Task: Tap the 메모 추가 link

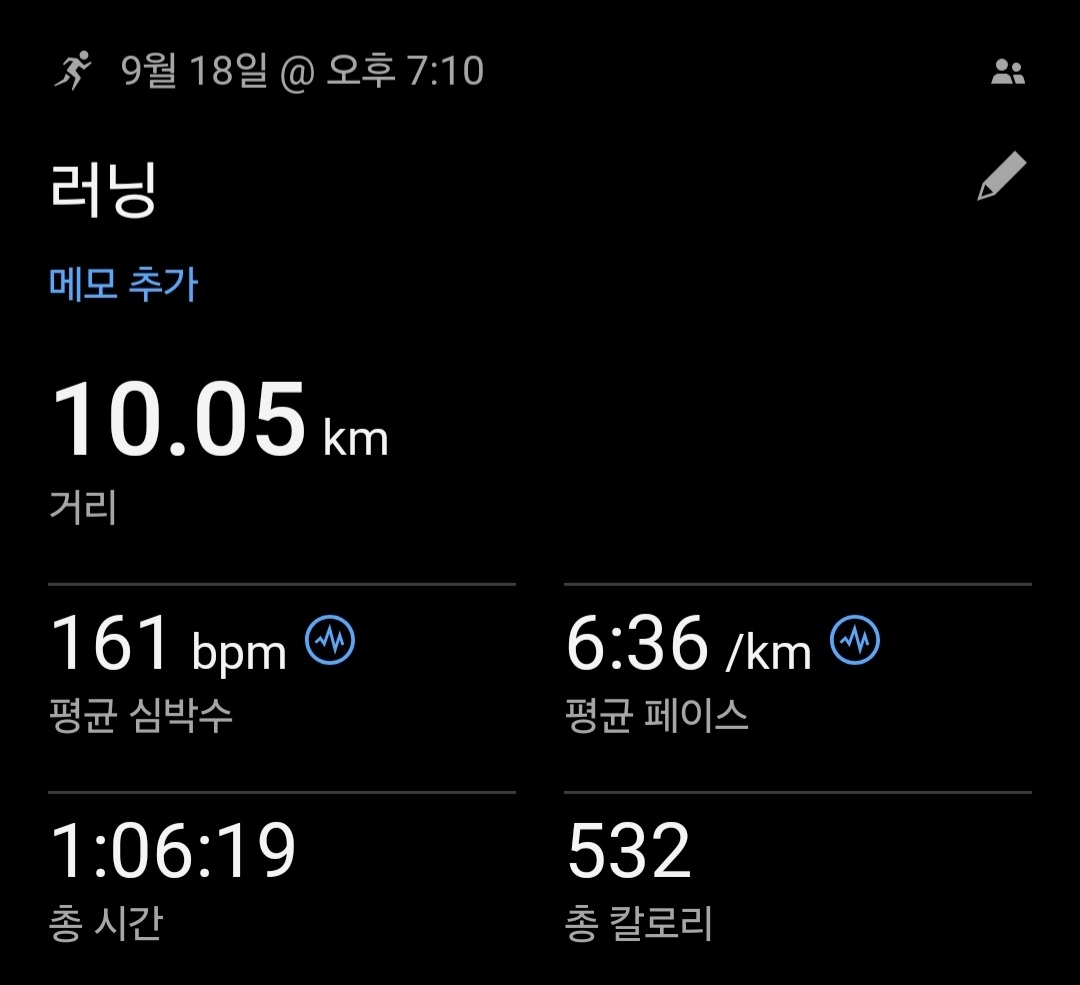Action: coord(124,285)
